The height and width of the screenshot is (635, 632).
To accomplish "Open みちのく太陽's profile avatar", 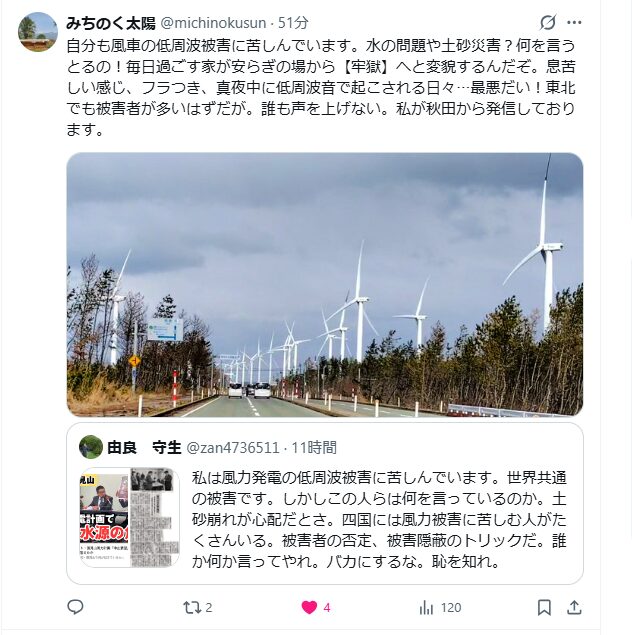I will point(38,32).
